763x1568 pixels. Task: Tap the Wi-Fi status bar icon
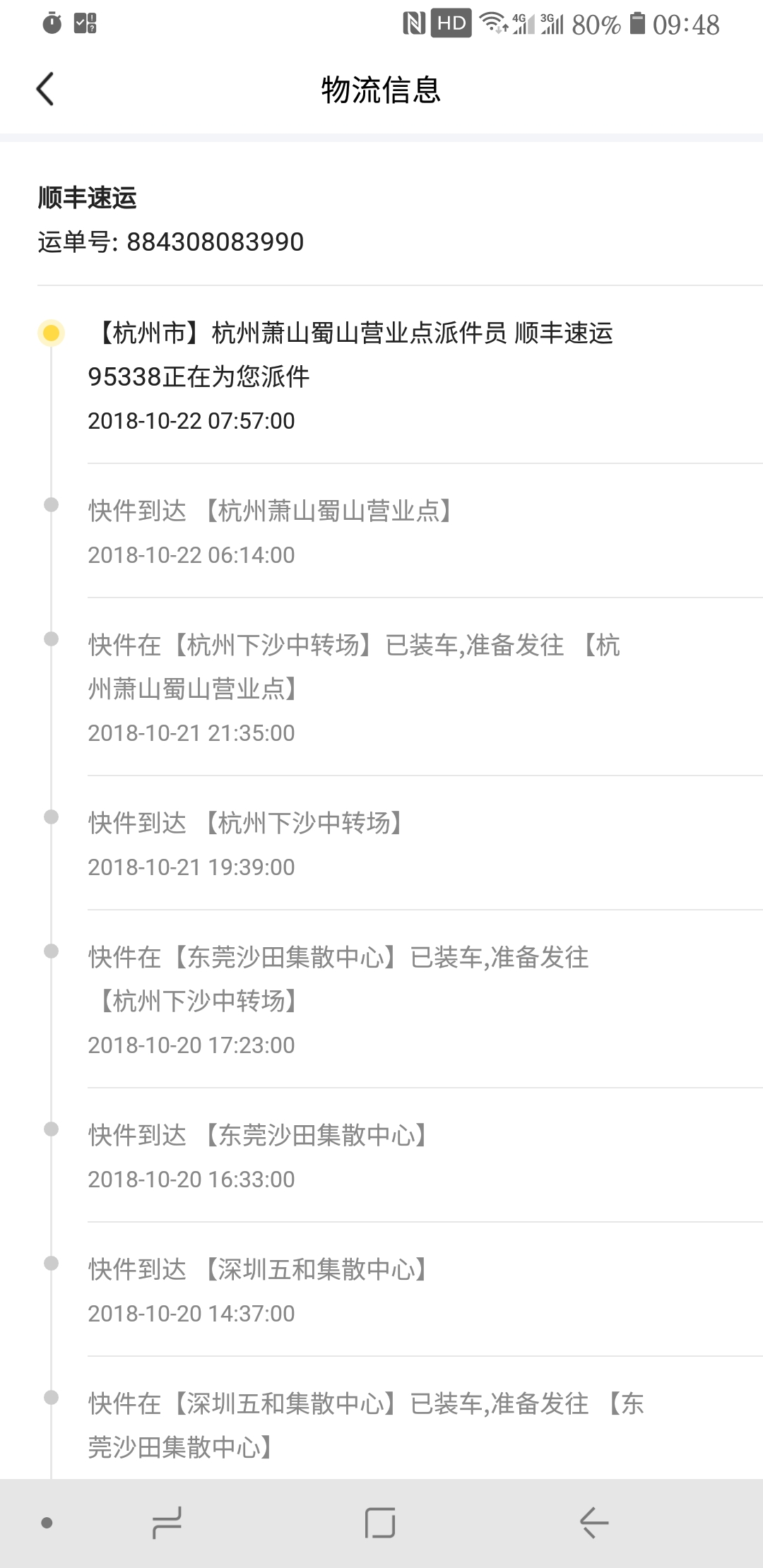pos(493,24)
